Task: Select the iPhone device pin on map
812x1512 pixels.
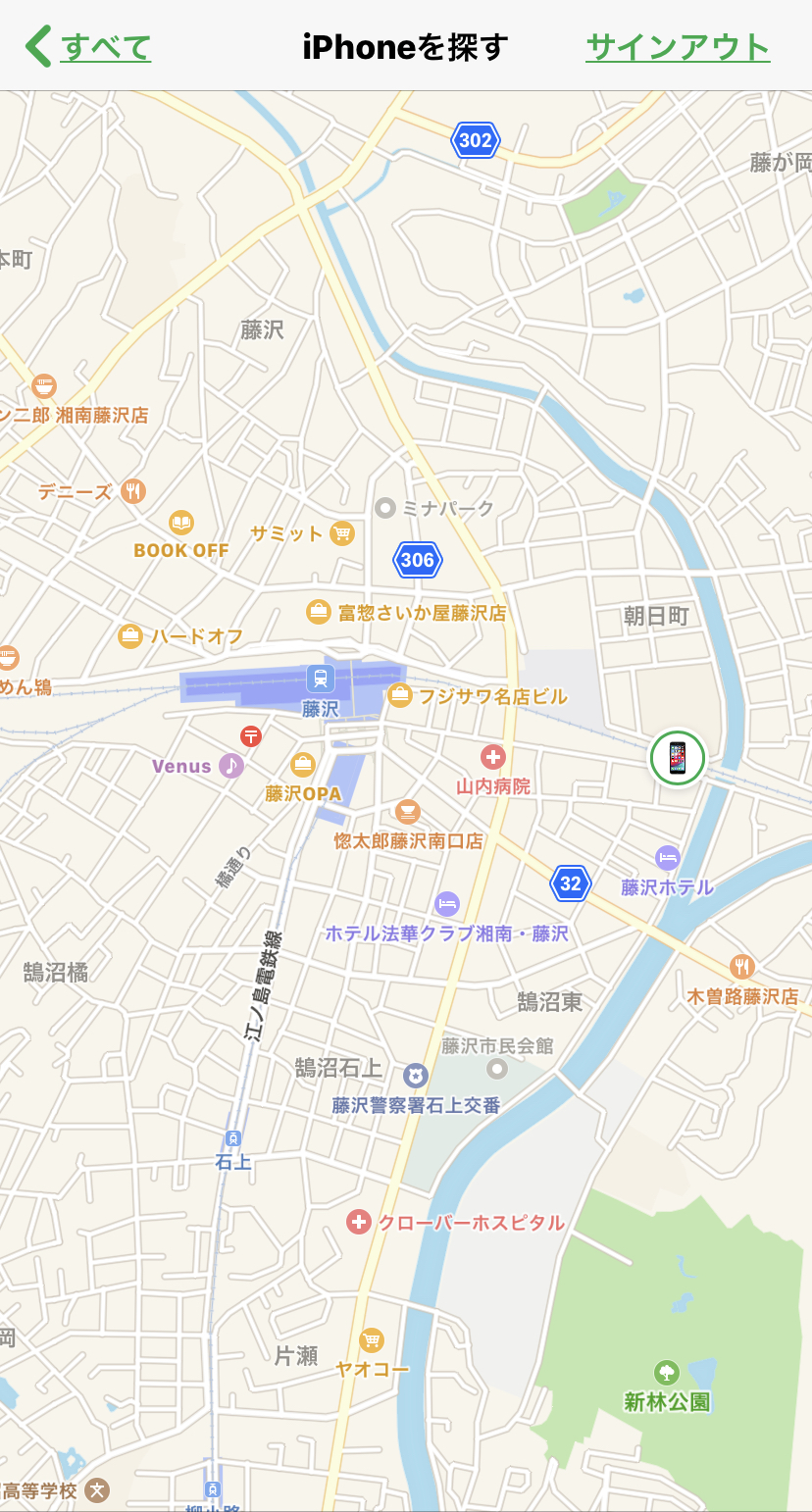Action: (x=677, y=758)
